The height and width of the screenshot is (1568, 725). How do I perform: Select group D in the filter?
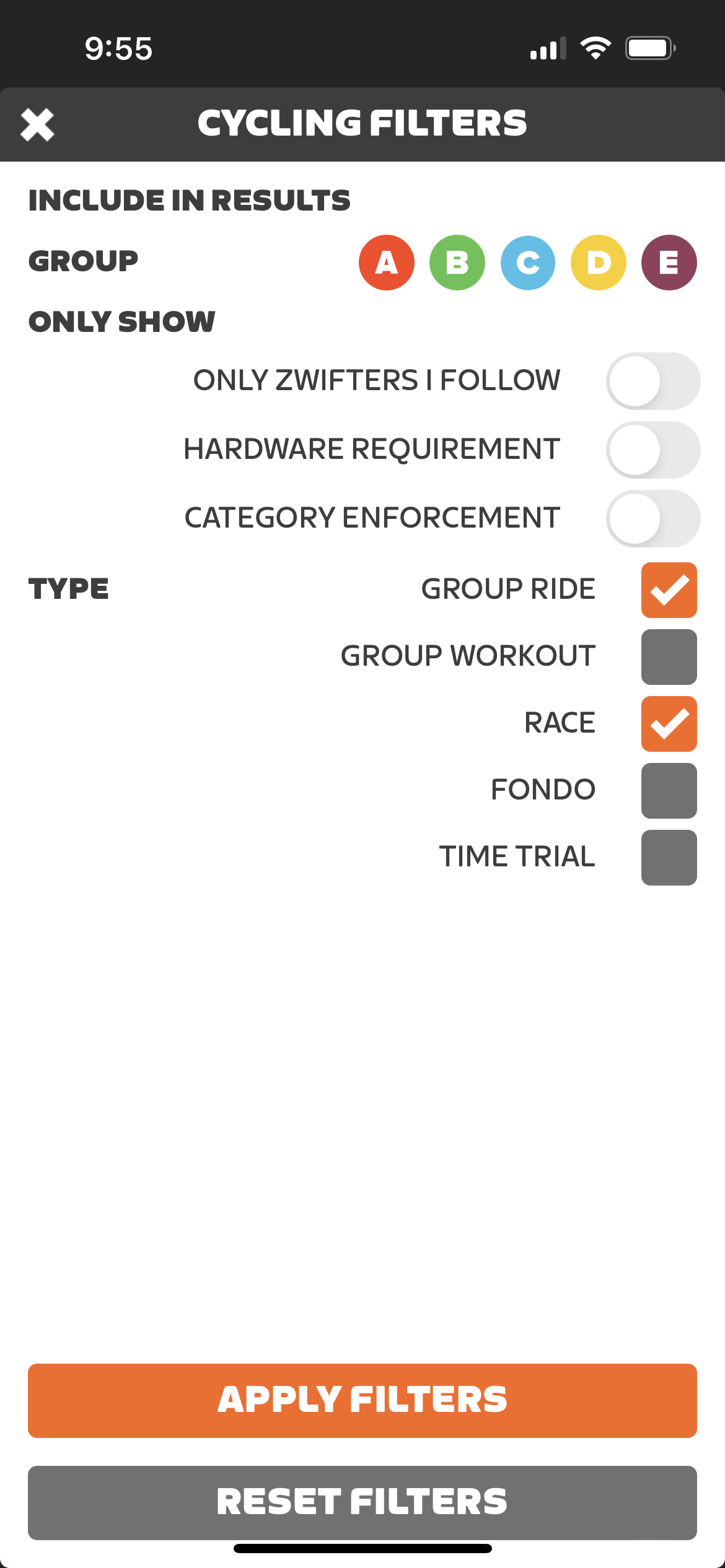599,263
